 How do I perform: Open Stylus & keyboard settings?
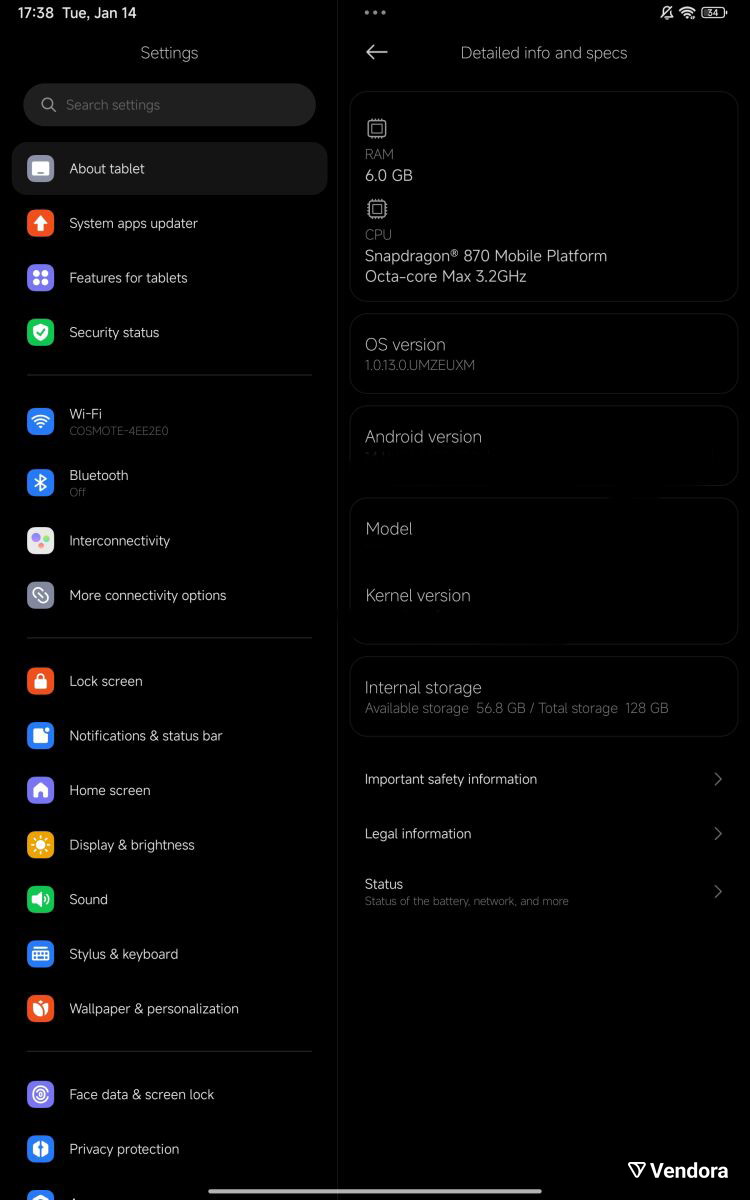(x=169, y=954)
